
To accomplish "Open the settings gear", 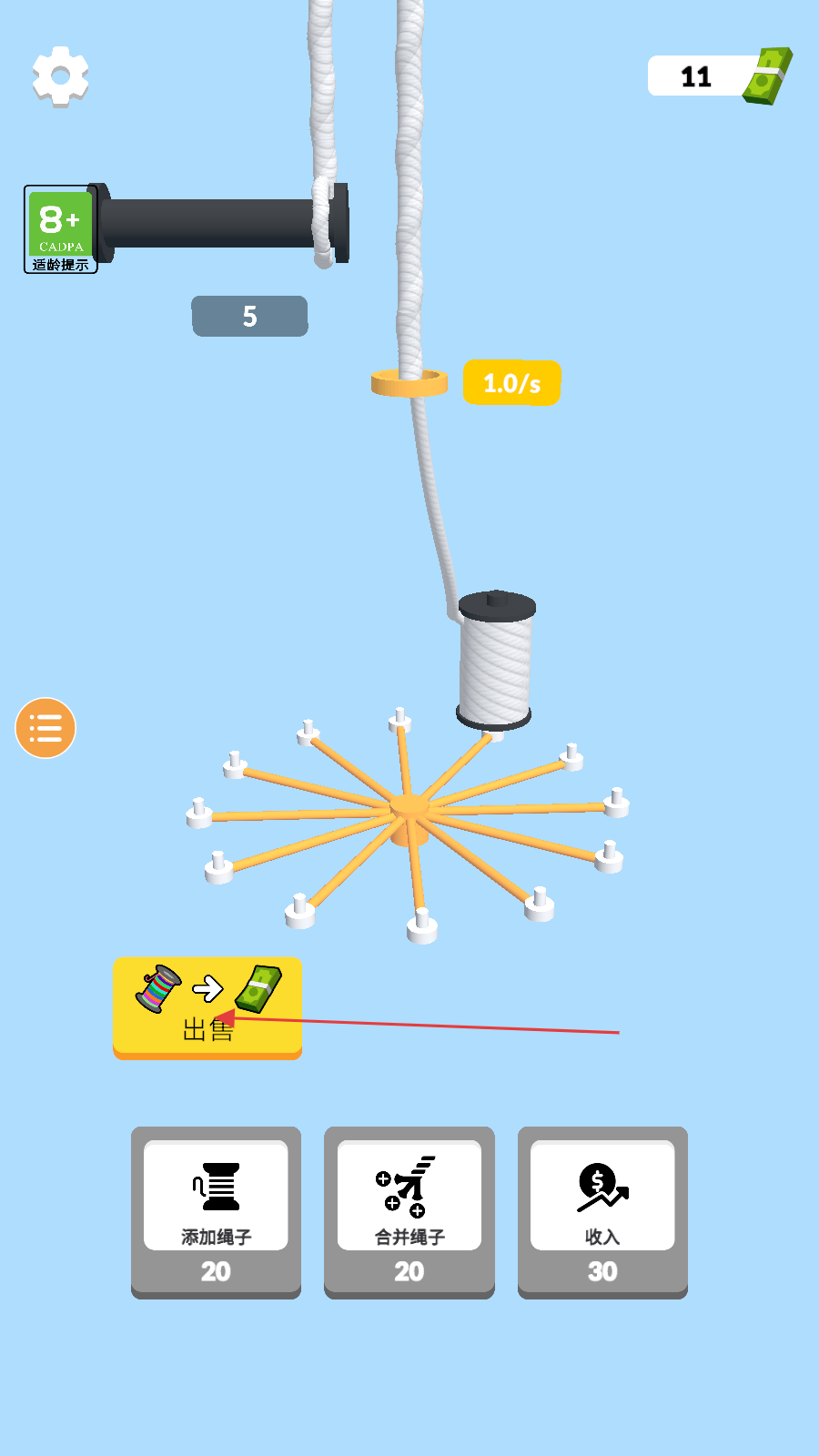I will point(60,76).
